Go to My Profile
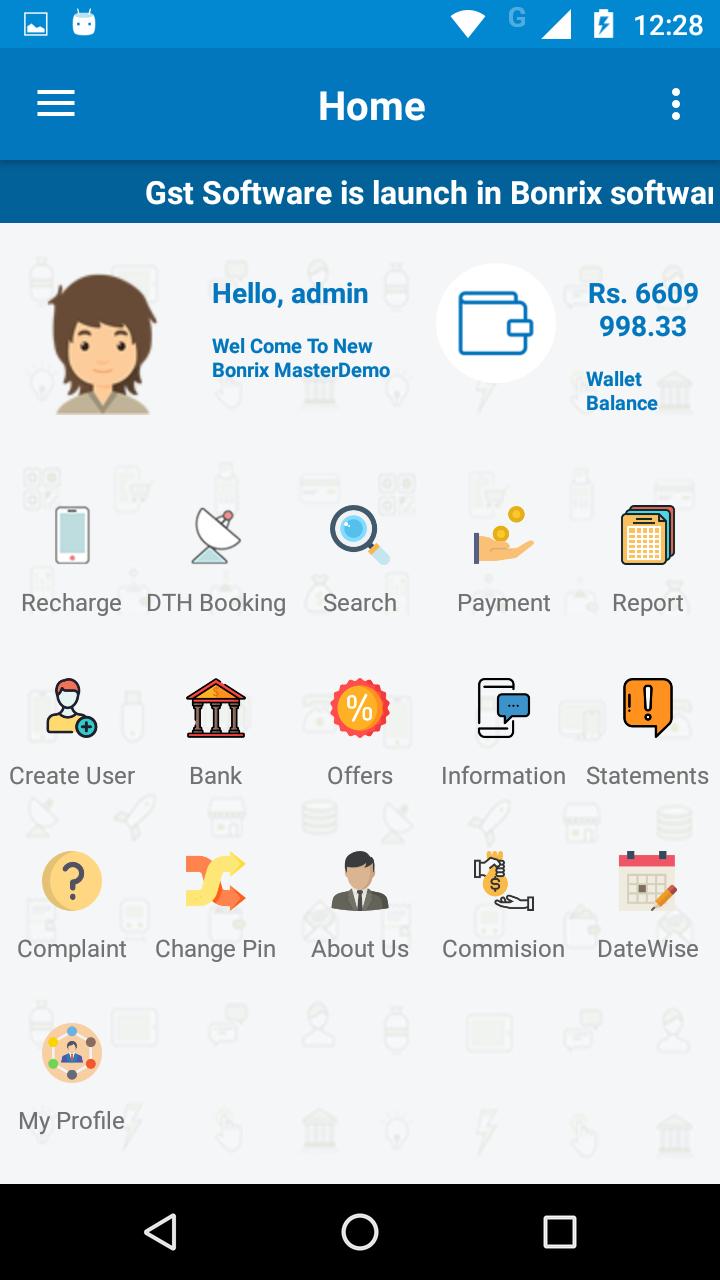 tap(72, 1079)
